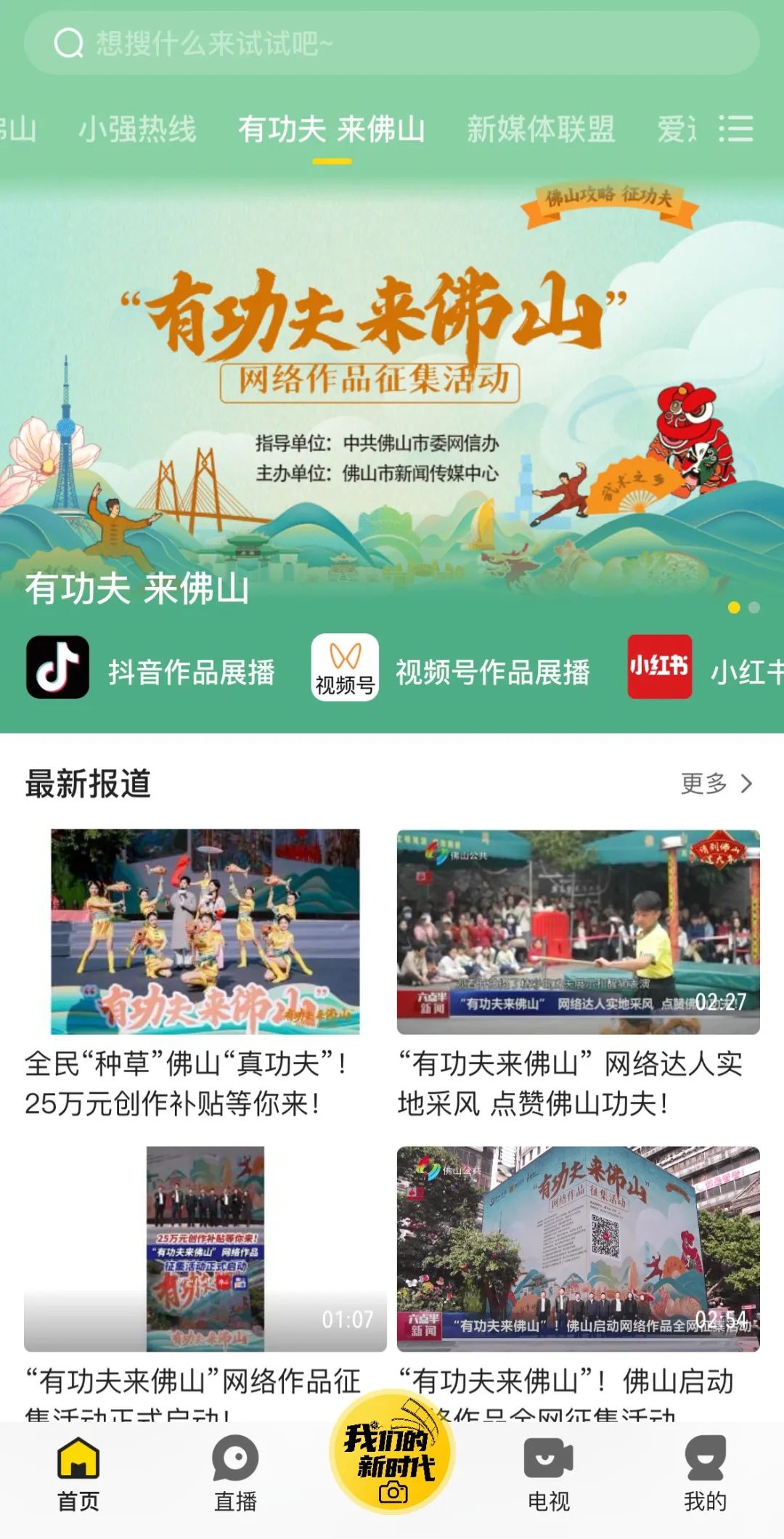The width and height of the screenshot is (784, 1539).
Task: View 更多 latest reports
Action: click(x=716, y=784)
